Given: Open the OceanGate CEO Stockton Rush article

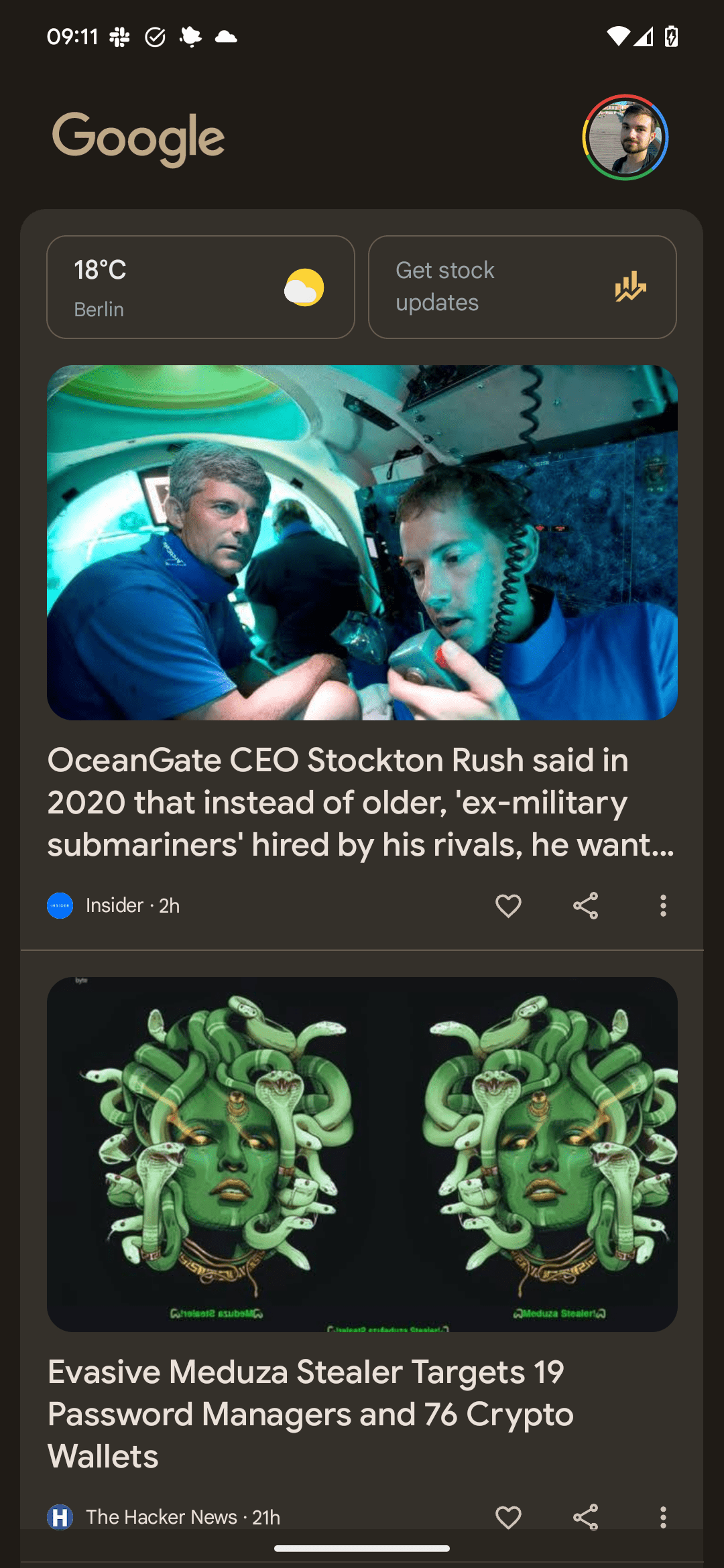Looking at the screenshot, I should [x=361, y=801].
